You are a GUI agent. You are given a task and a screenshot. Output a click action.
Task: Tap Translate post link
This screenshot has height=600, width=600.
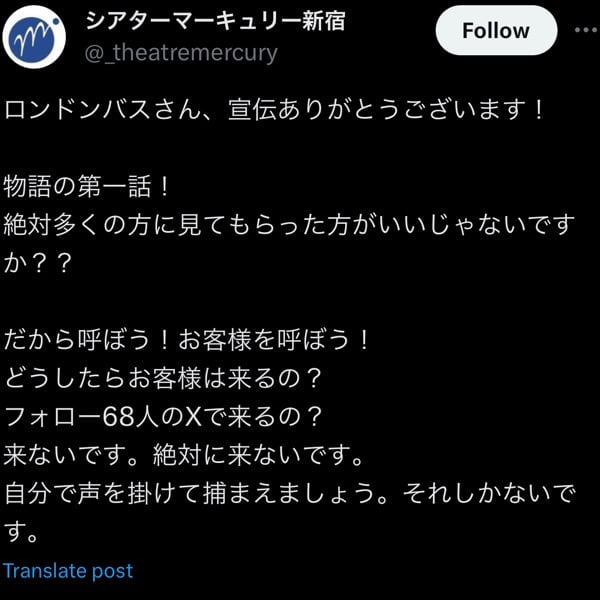click(68, 571)
